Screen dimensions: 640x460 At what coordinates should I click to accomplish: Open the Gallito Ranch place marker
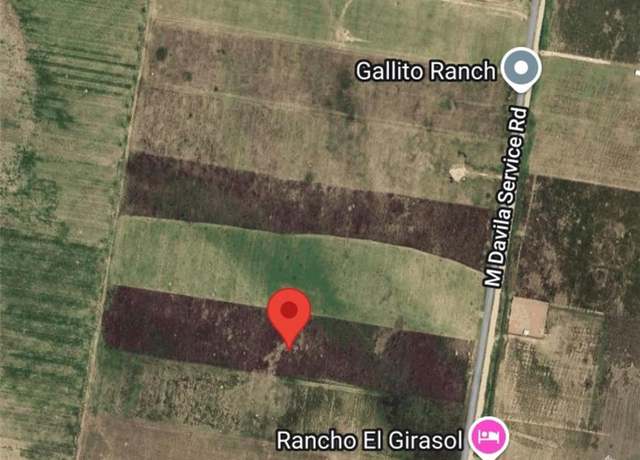520,70
